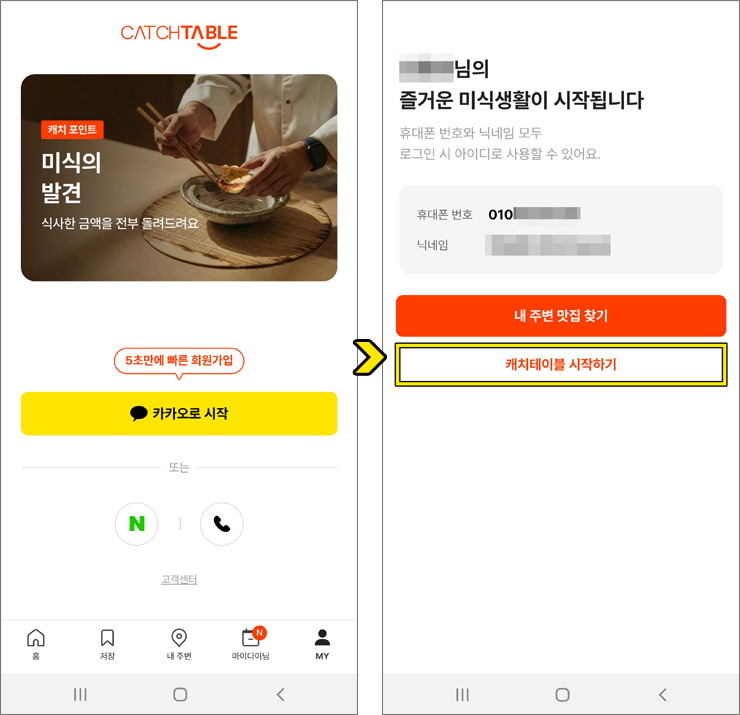Open the 고객센터 link
Image resolution: width=740 pixels, height=715 pixels.
click(179, 580)
